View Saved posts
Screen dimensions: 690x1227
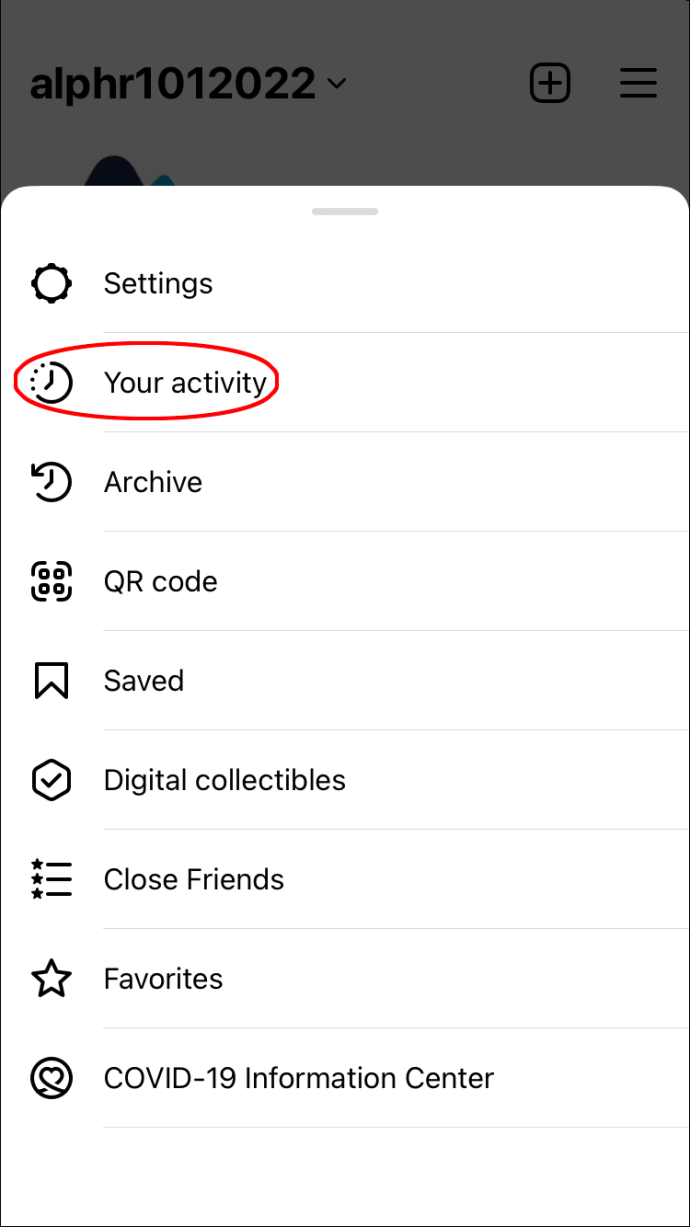click(345, 680)
